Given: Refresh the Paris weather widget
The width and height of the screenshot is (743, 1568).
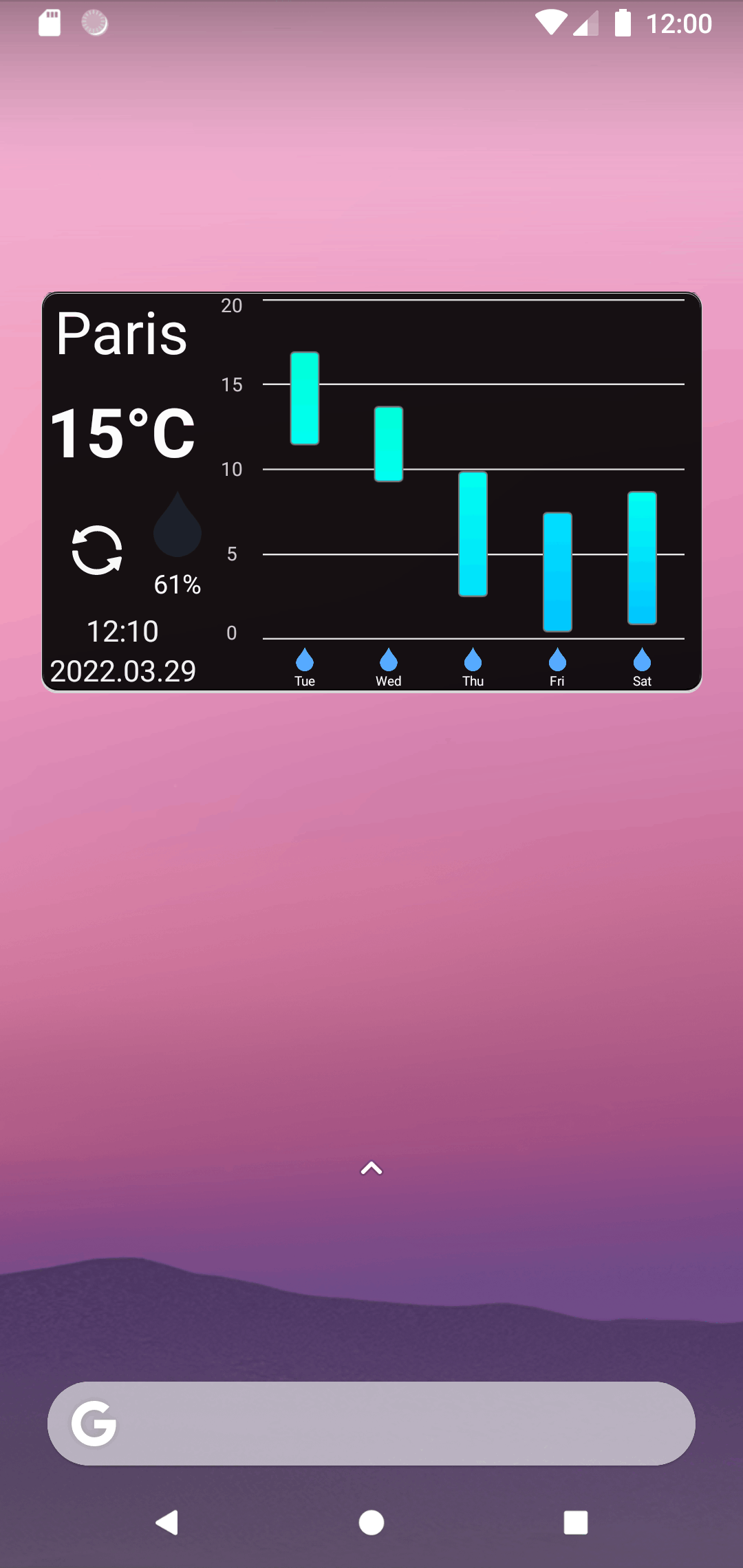Looking at the screenshot, I should [x=97, y=550].
